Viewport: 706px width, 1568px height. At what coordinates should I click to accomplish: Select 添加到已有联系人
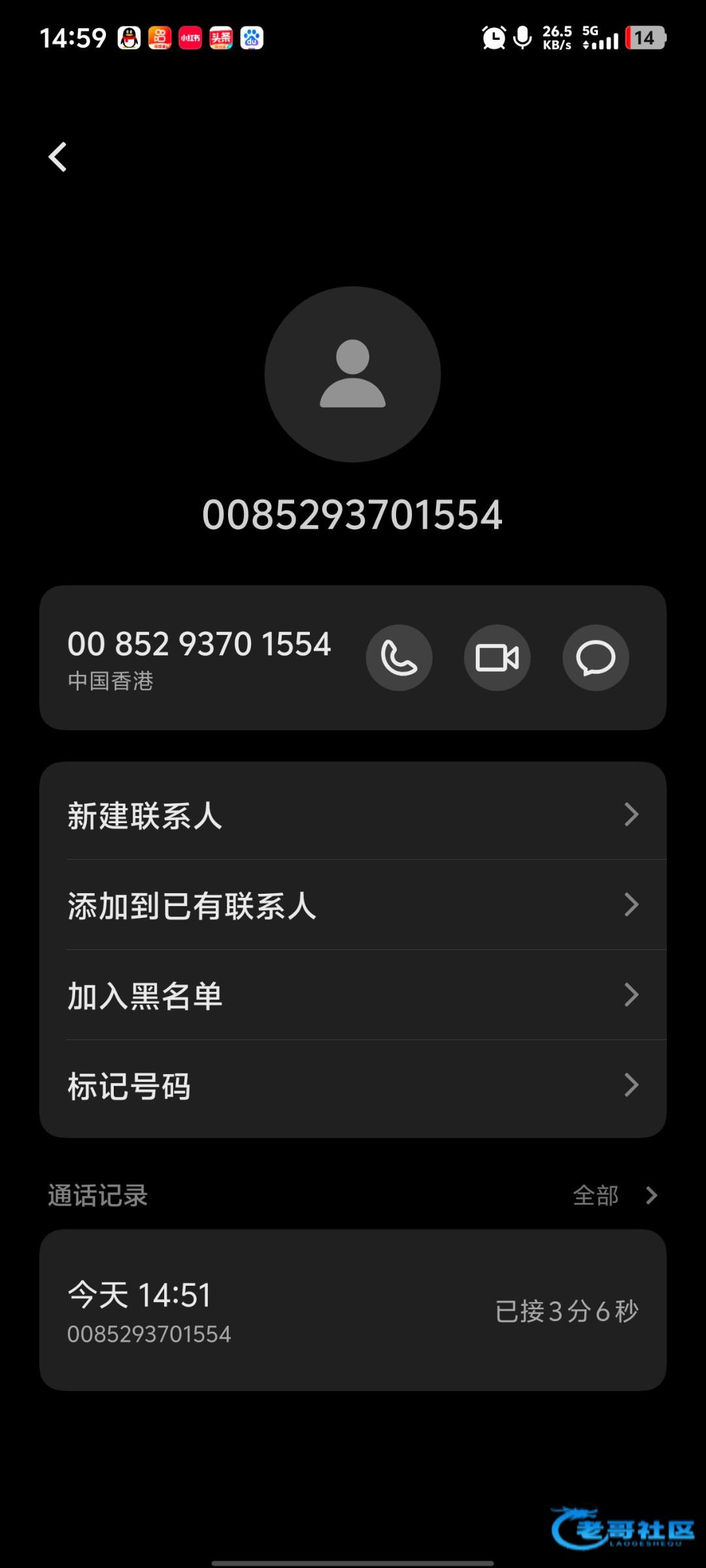tap(353, 905)
